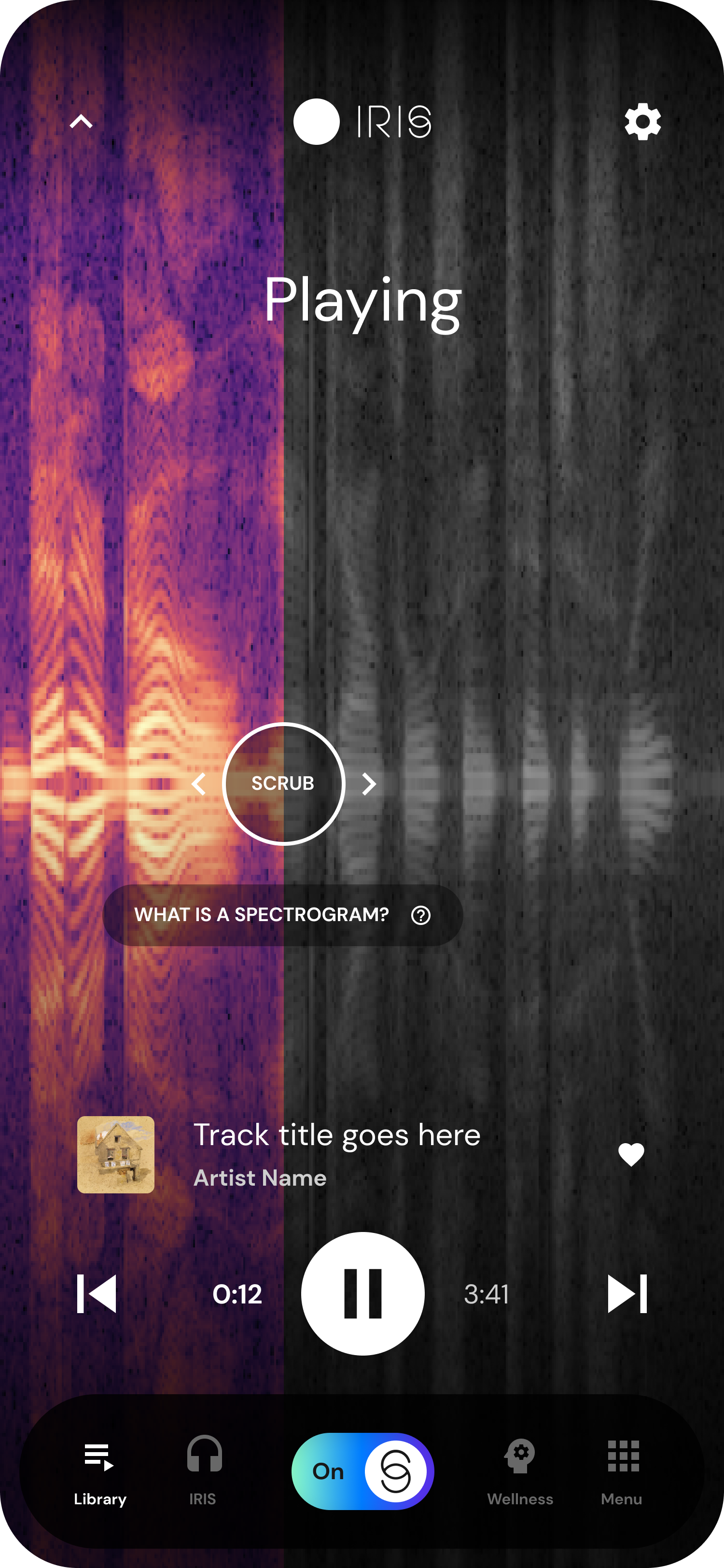Open the What is a spectrogram info
Image resolution: width=724 pixels, height=1568 pixels.
coord(283,915)
